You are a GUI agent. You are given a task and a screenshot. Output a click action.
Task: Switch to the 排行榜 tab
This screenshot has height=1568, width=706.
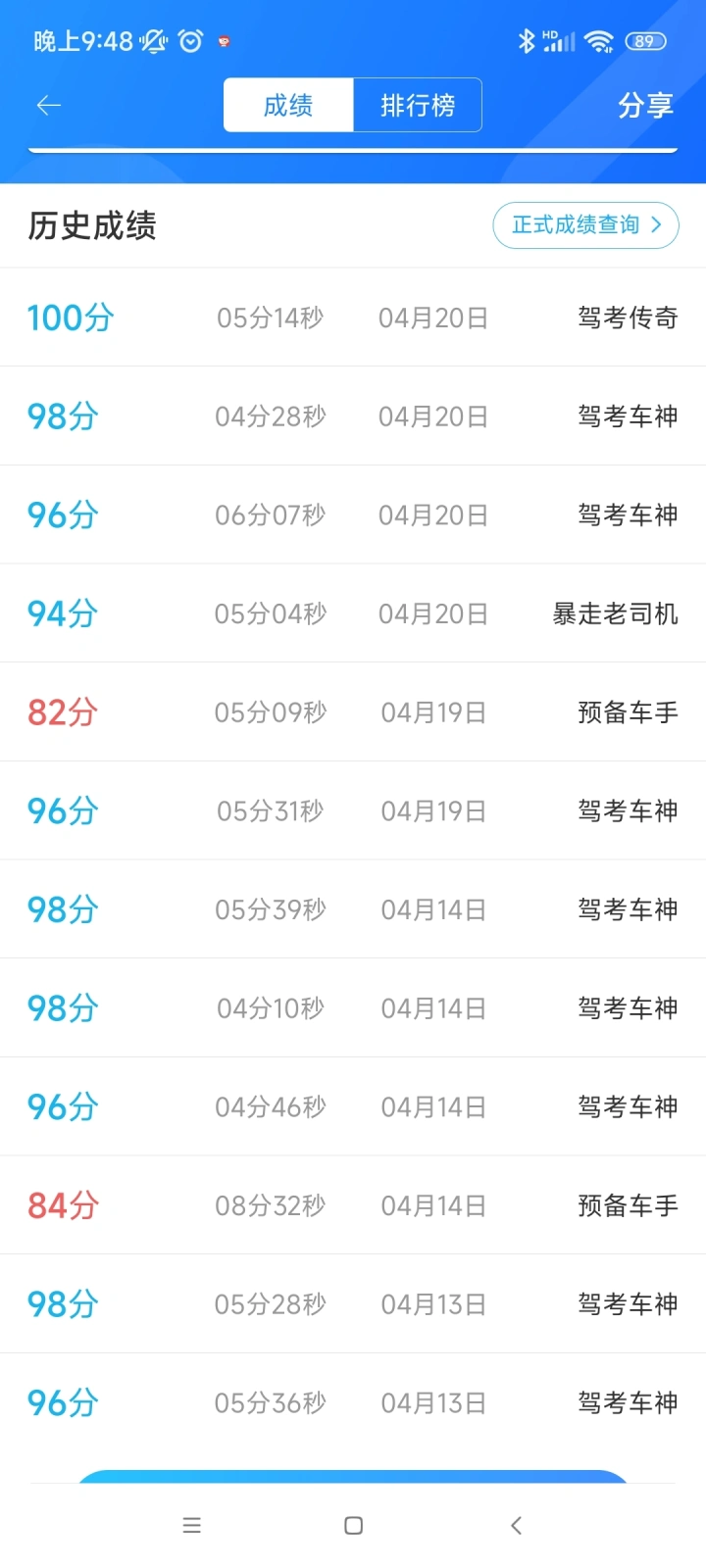(418, 105)
